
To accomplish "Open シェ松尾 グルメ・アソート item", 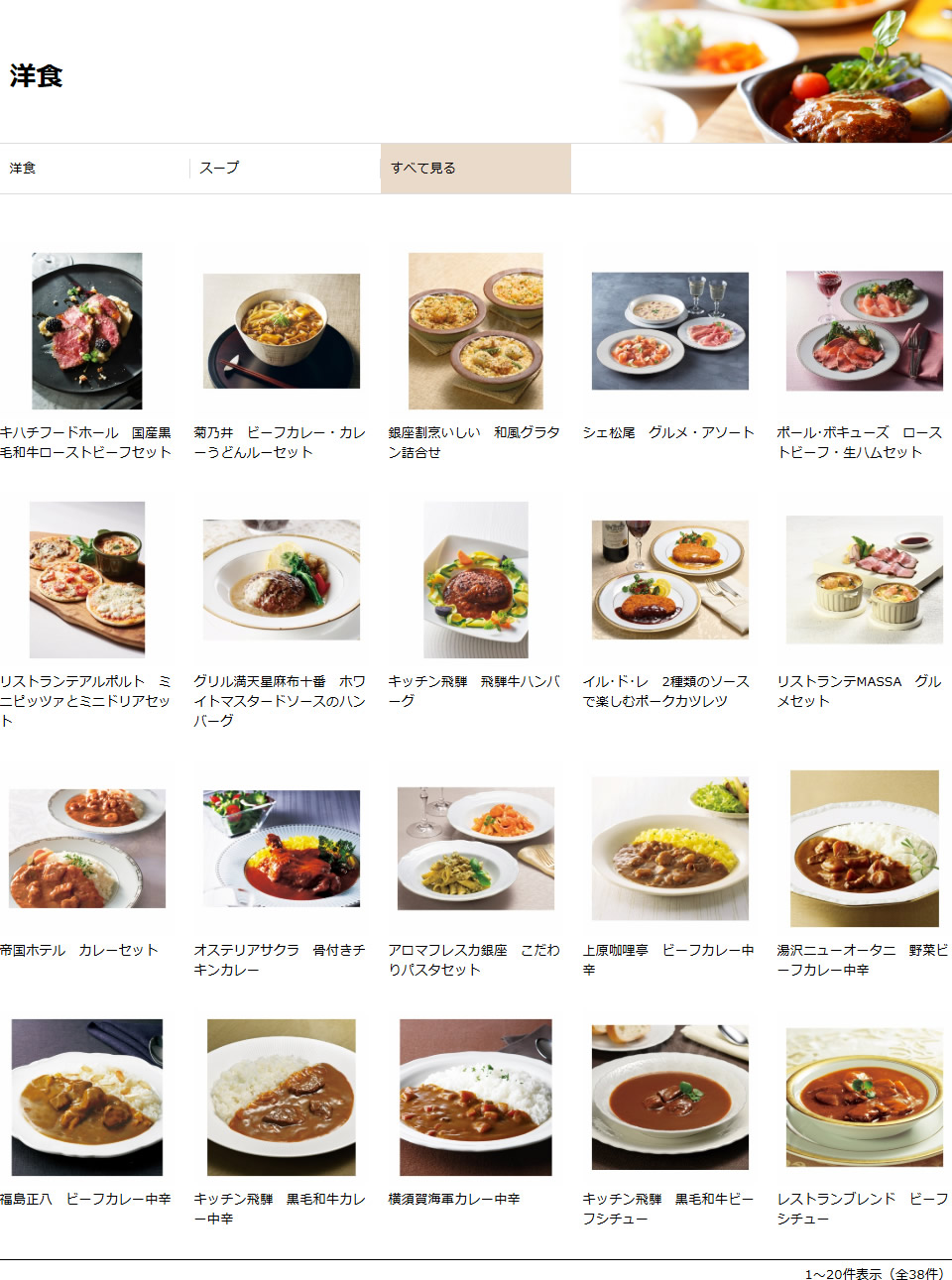I will click(x=670, y=331).
